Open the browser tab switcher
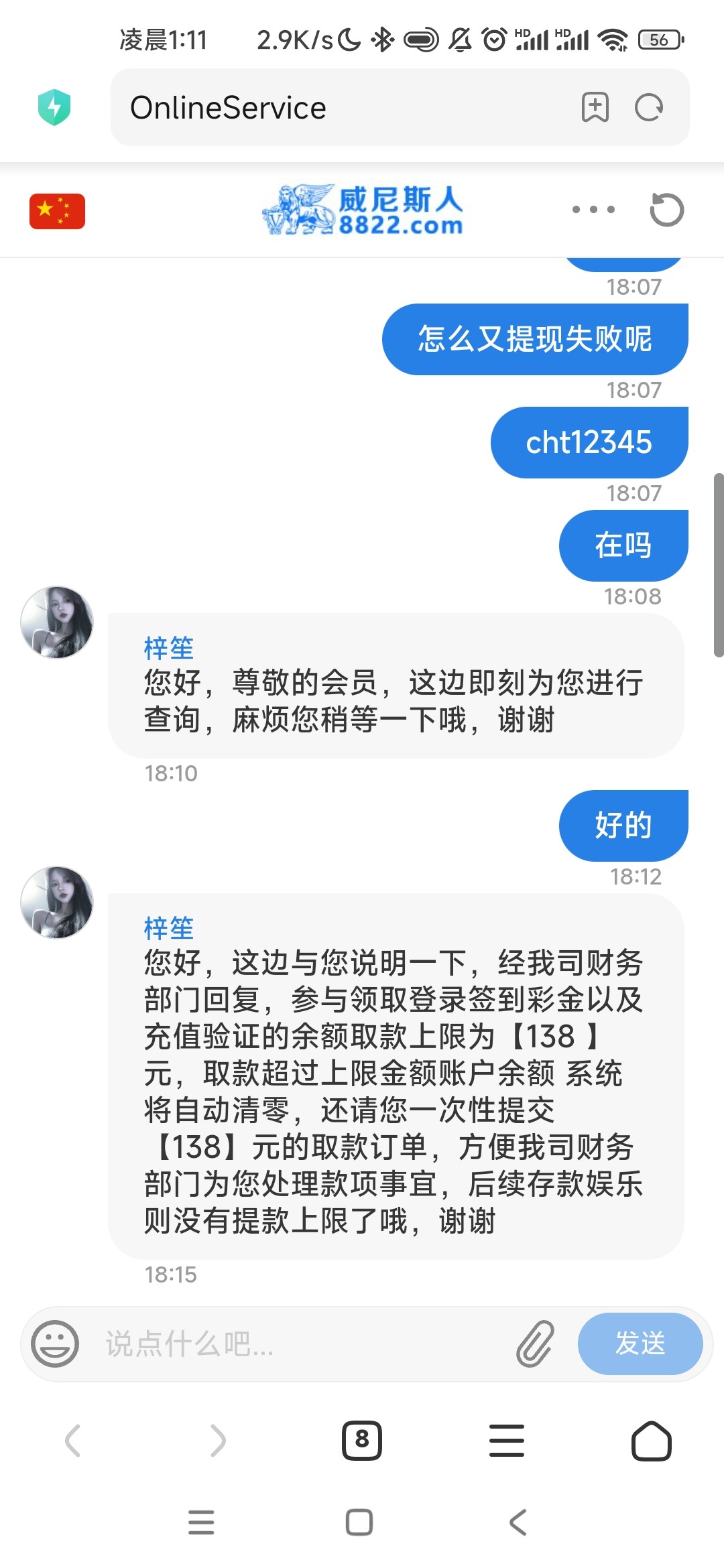 click(362, 1441)
